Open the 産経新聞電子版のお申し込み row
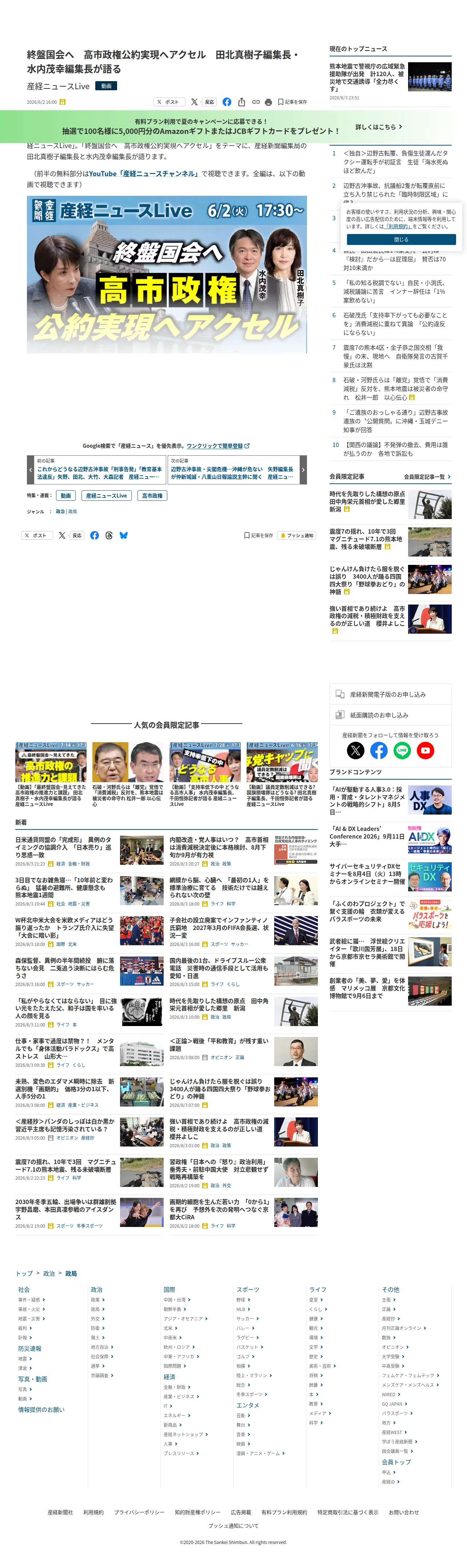The image size is (467, 1568). pyautogui.click(x=390, y=694)
